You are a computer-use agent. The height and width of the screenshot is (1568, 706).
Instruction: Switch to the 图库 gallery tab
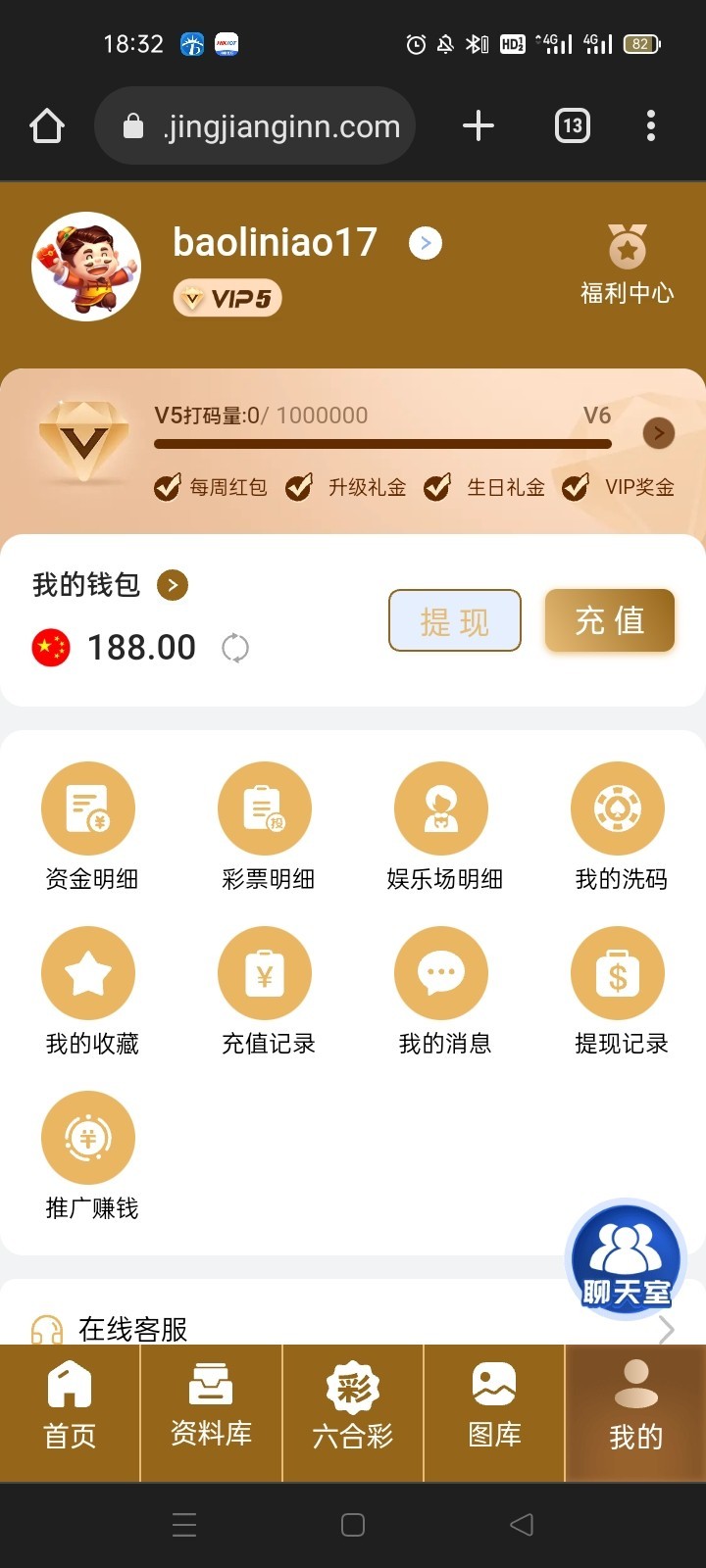[494, 1411]
